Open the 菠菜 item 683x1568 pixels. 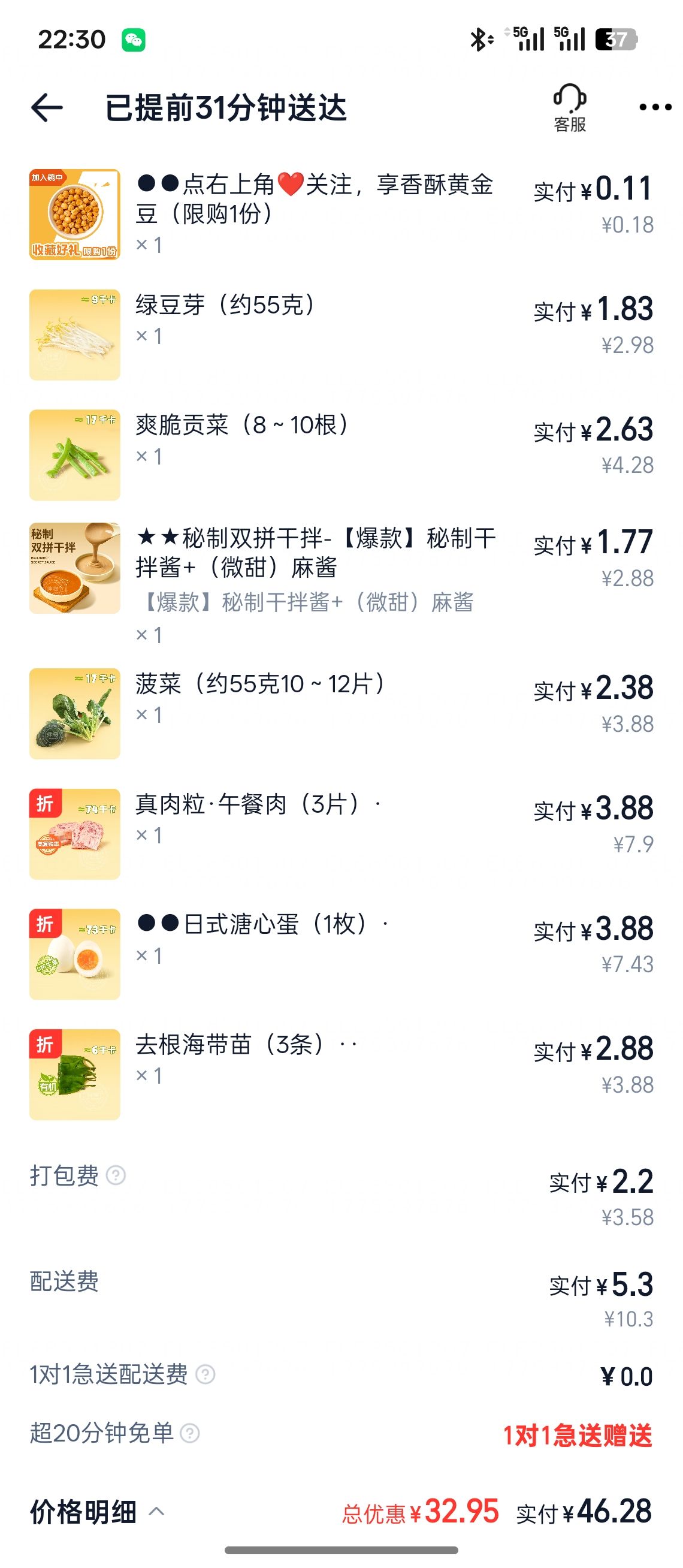(259, 684)
